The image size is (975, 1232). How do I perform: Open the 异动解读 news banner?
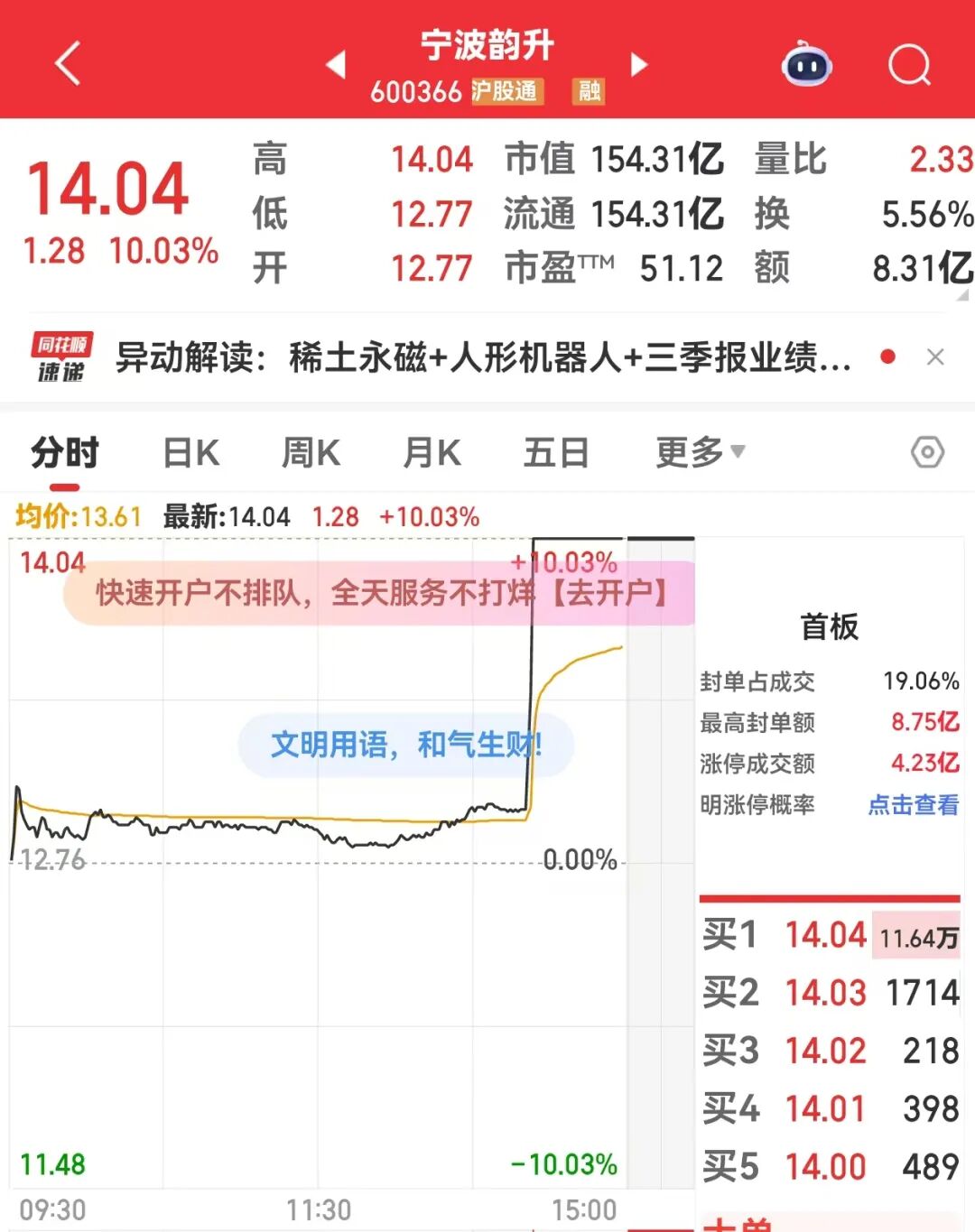483,358
